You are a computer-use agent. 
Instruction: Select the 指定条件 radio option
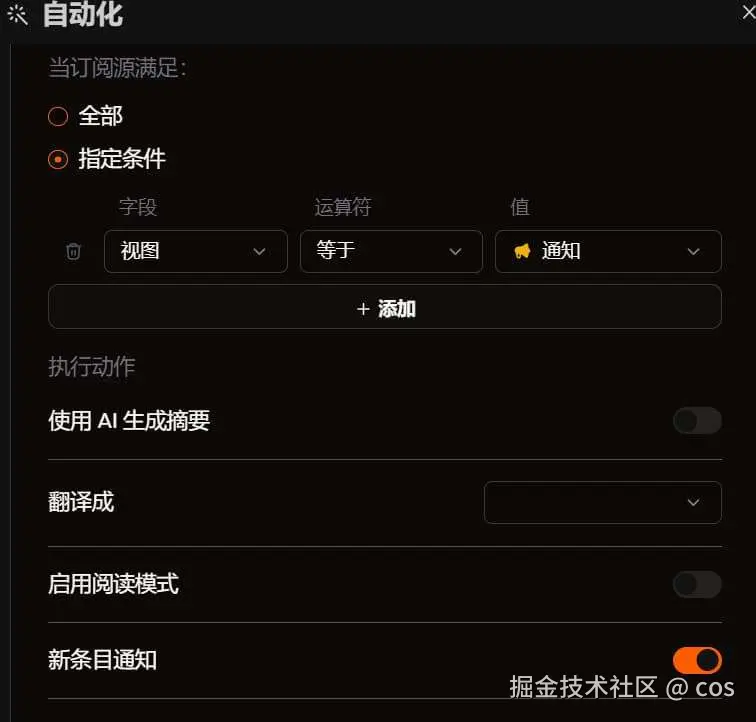click(58, 159)
